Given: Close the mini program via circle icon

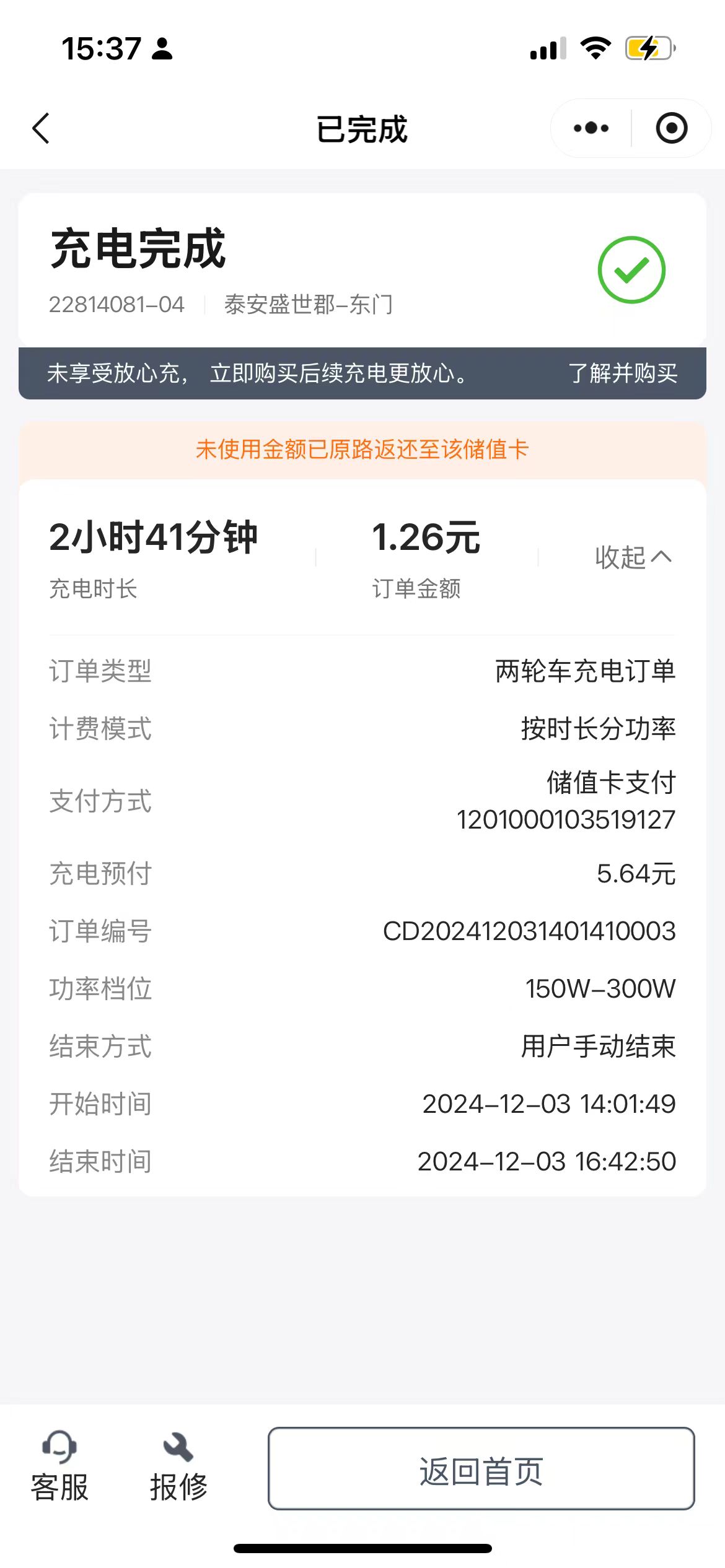Looking at the screenshot, I should [672, 128].
